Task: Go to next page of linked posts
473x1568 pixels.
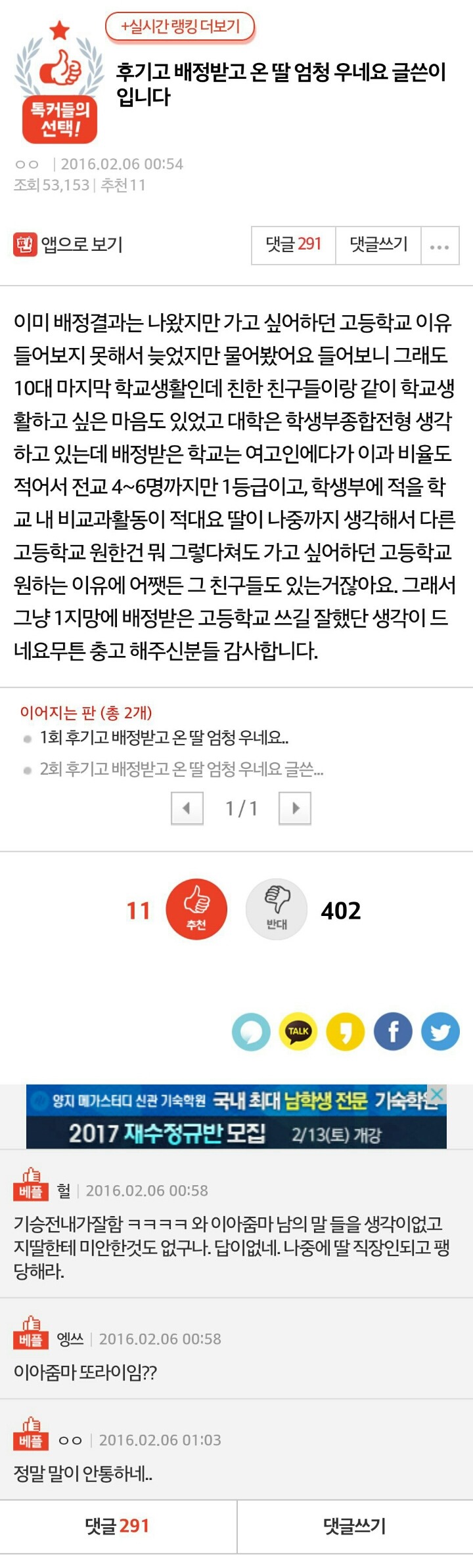Action: pos(294,808)
